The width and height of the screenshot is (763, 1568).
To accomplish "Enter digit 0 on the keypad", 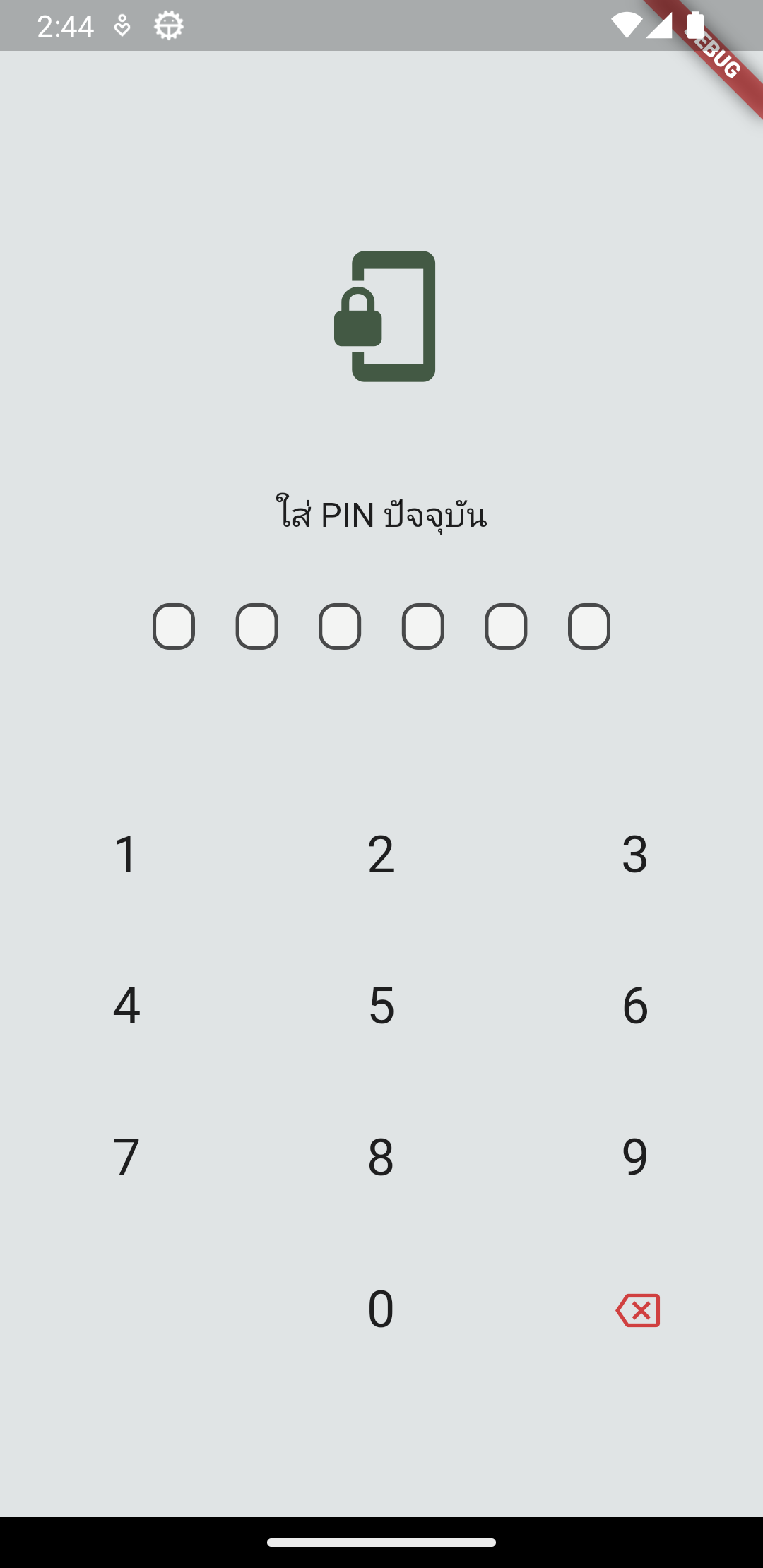I will (x=381, y=1309).
